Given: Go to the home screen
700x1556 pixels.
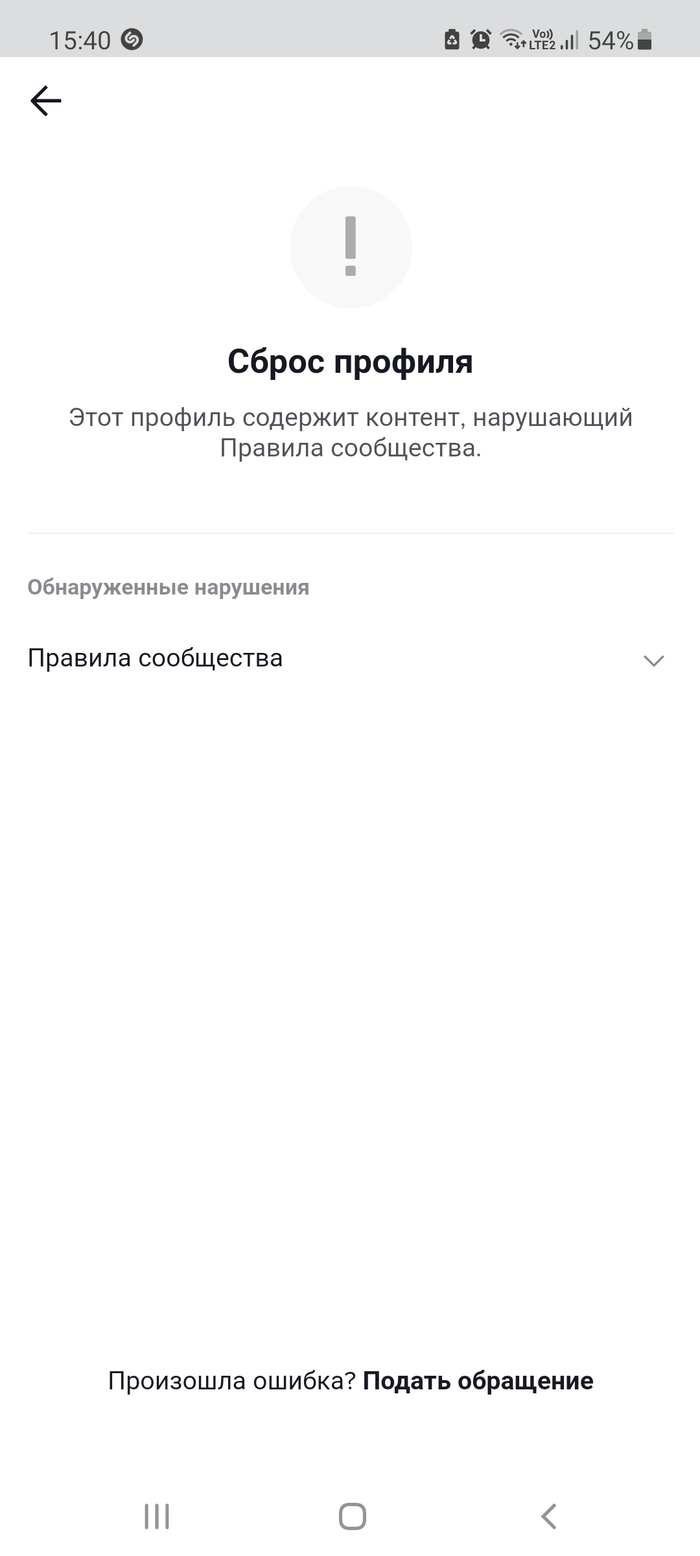Looking at the screenshot, I should click(352, 1516).
